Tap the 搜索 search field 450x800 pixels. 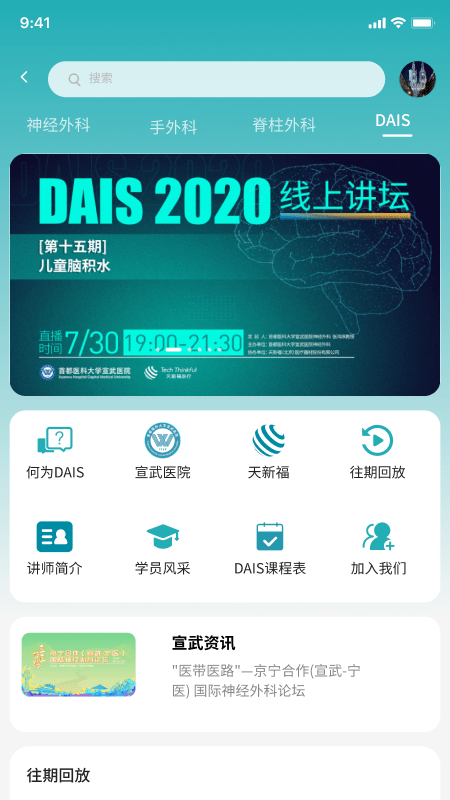click(216, 79)
